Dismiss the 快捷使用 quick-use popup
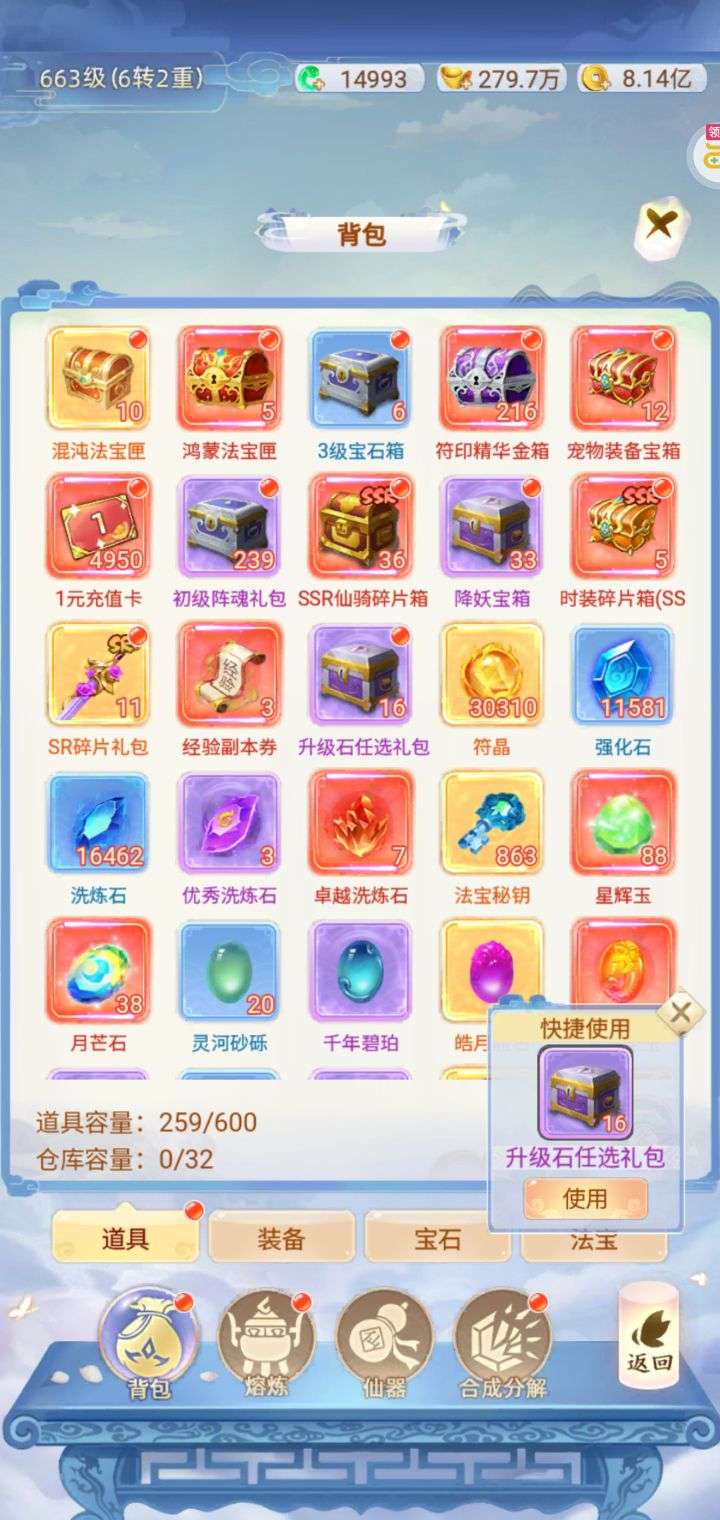720x1520 pixels. point(681,1012)
